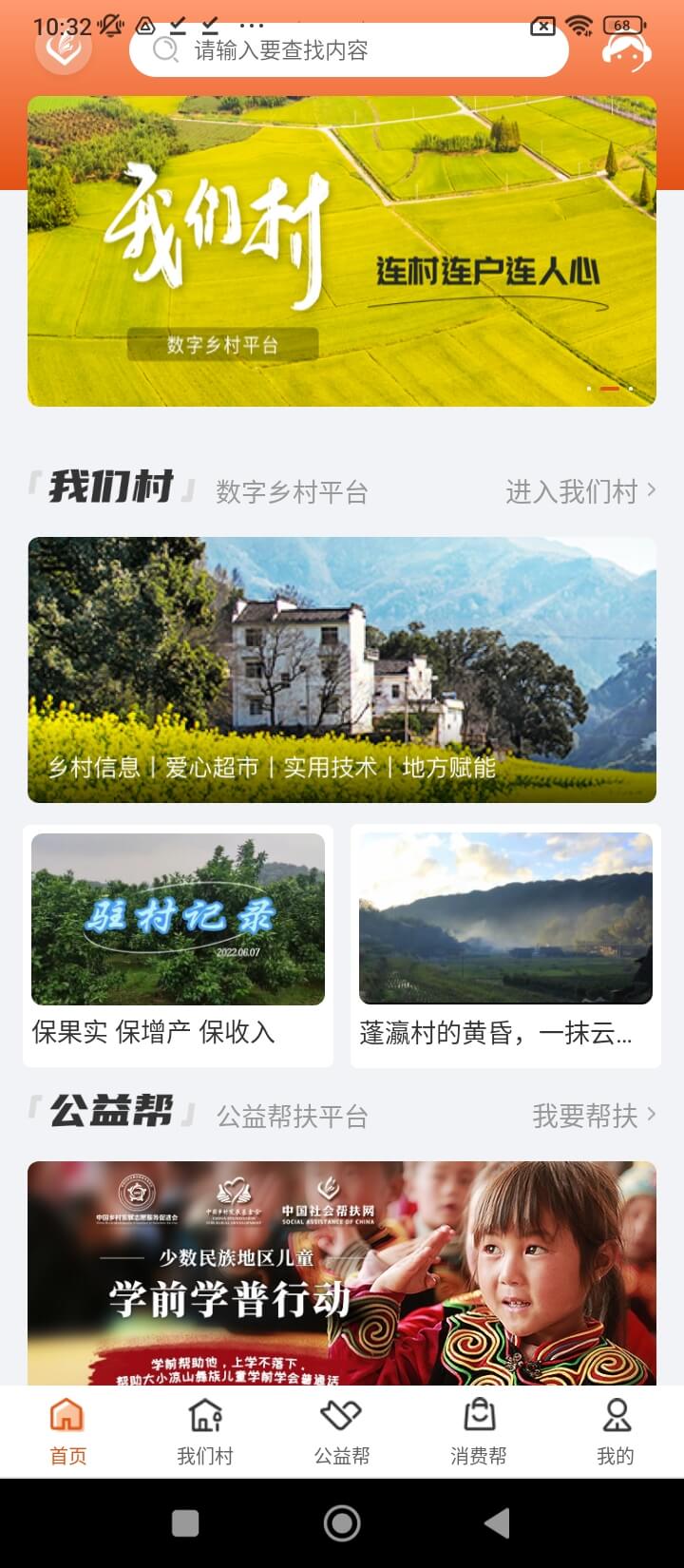Tap the search box 请输入要查找内容

348,49
